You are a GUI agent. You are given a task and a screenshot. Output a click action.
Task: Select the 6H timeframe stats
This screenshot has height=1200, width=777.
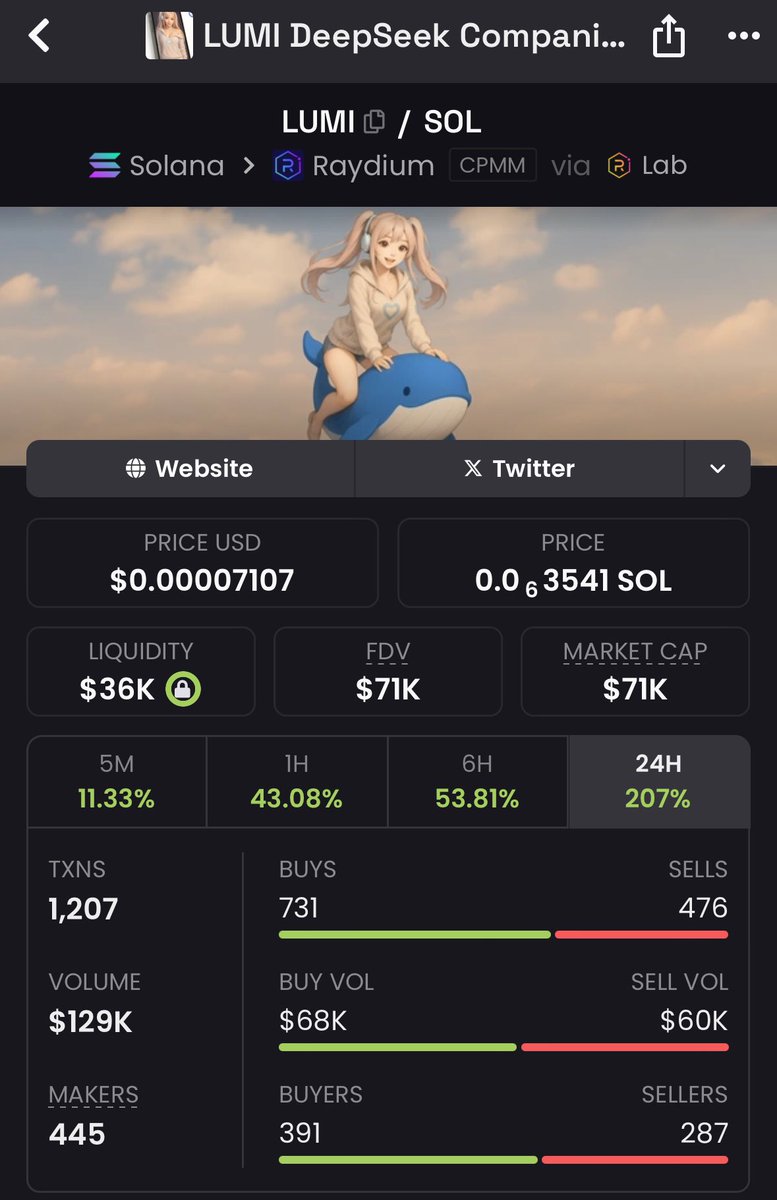pyautogui.click(x=477, y=781)
